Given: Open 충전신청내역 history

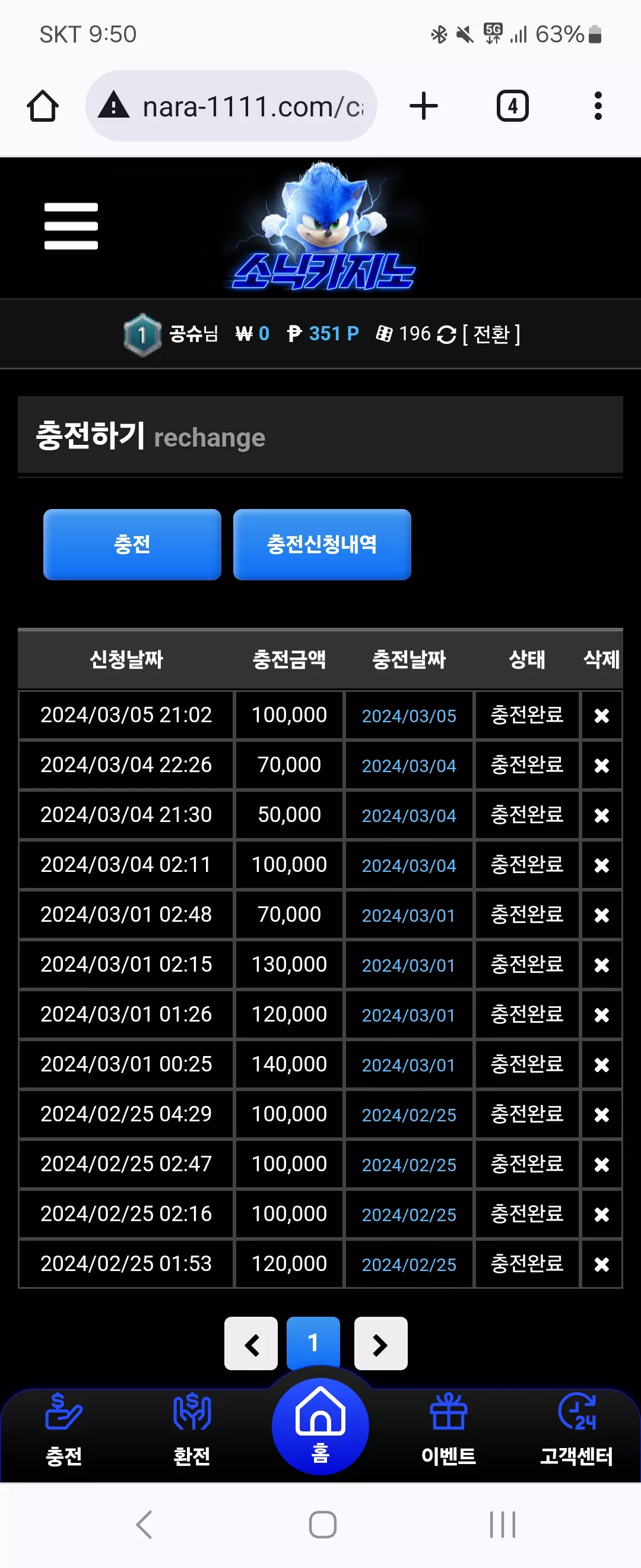Looking at the screenshot, I should click(322, 544).
